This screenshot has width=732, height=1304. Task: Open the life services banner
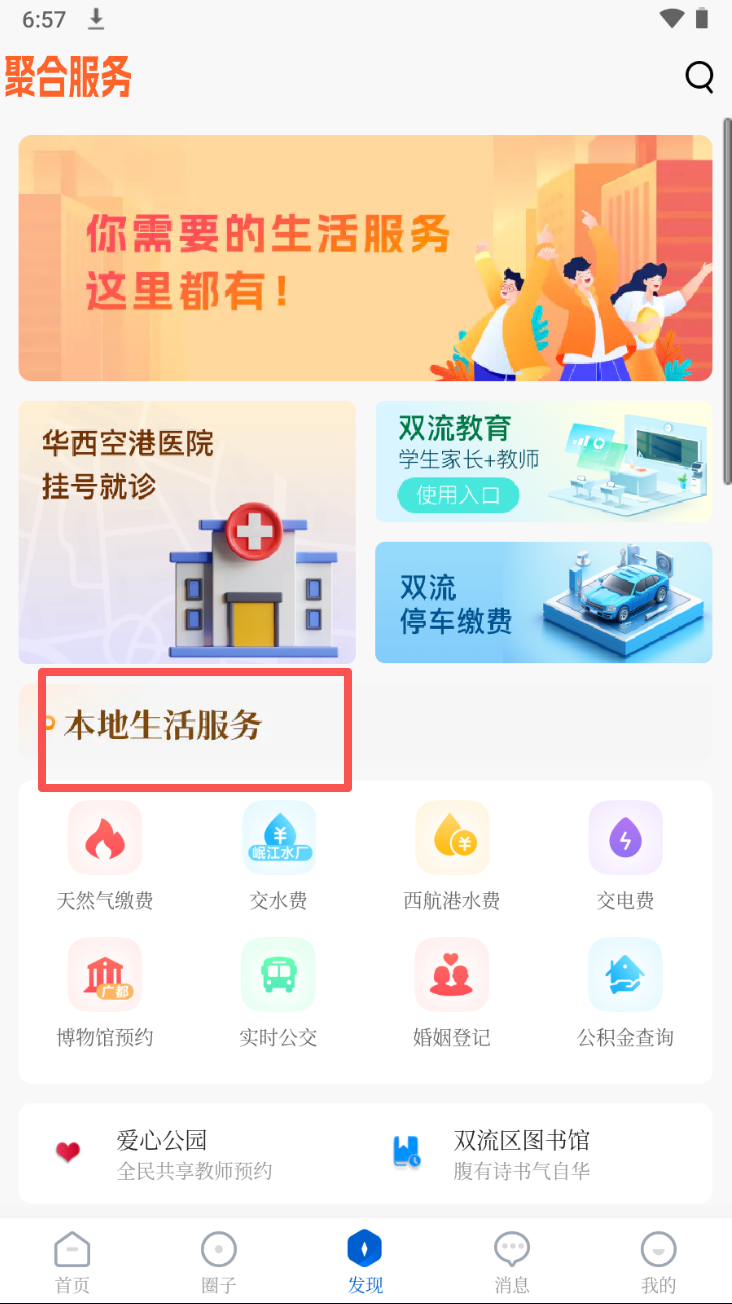[365, 258]
